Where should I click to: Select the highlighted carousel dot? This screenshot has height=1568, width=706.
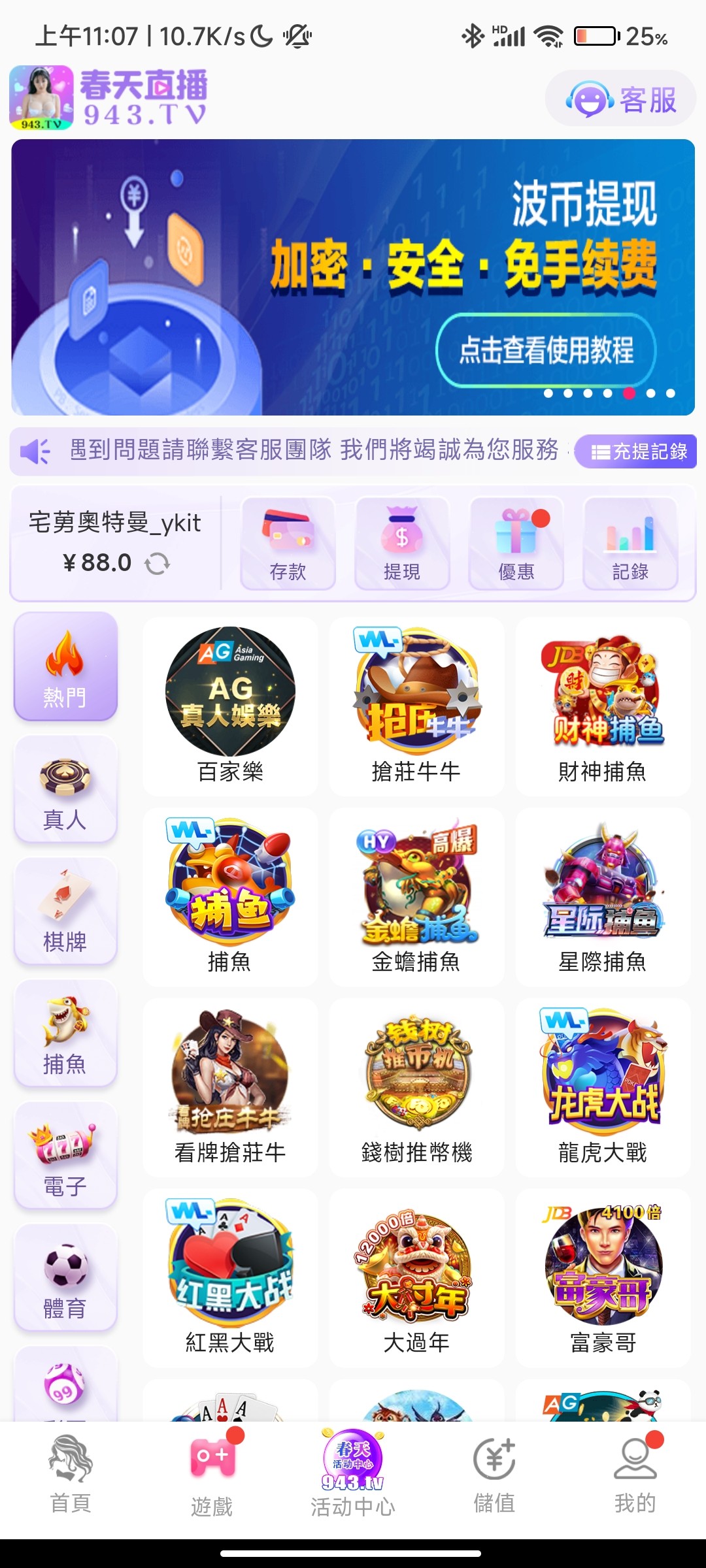[630, 394]
